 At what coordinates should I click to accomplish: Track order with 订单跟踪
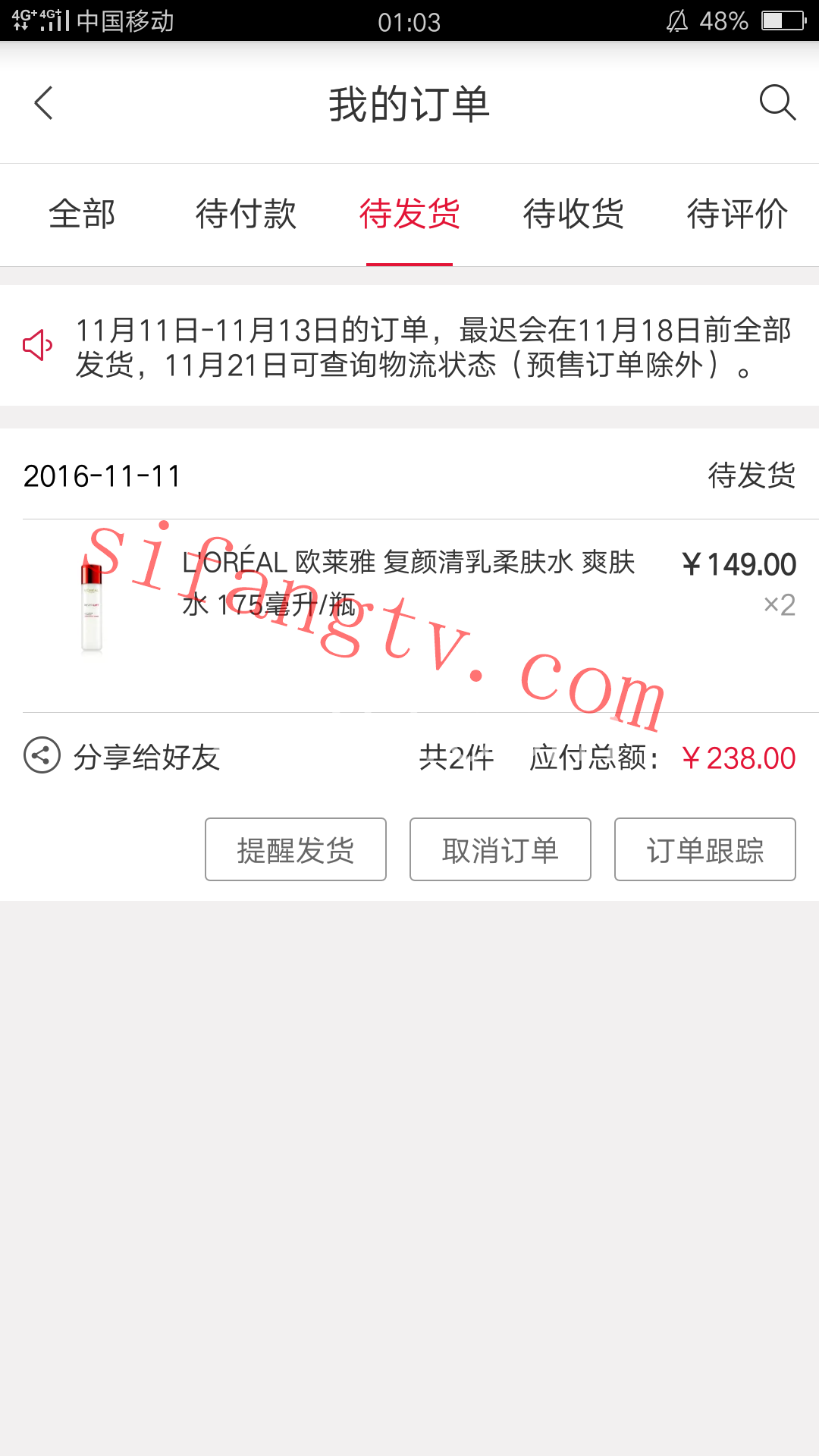[x=705, y=849]
